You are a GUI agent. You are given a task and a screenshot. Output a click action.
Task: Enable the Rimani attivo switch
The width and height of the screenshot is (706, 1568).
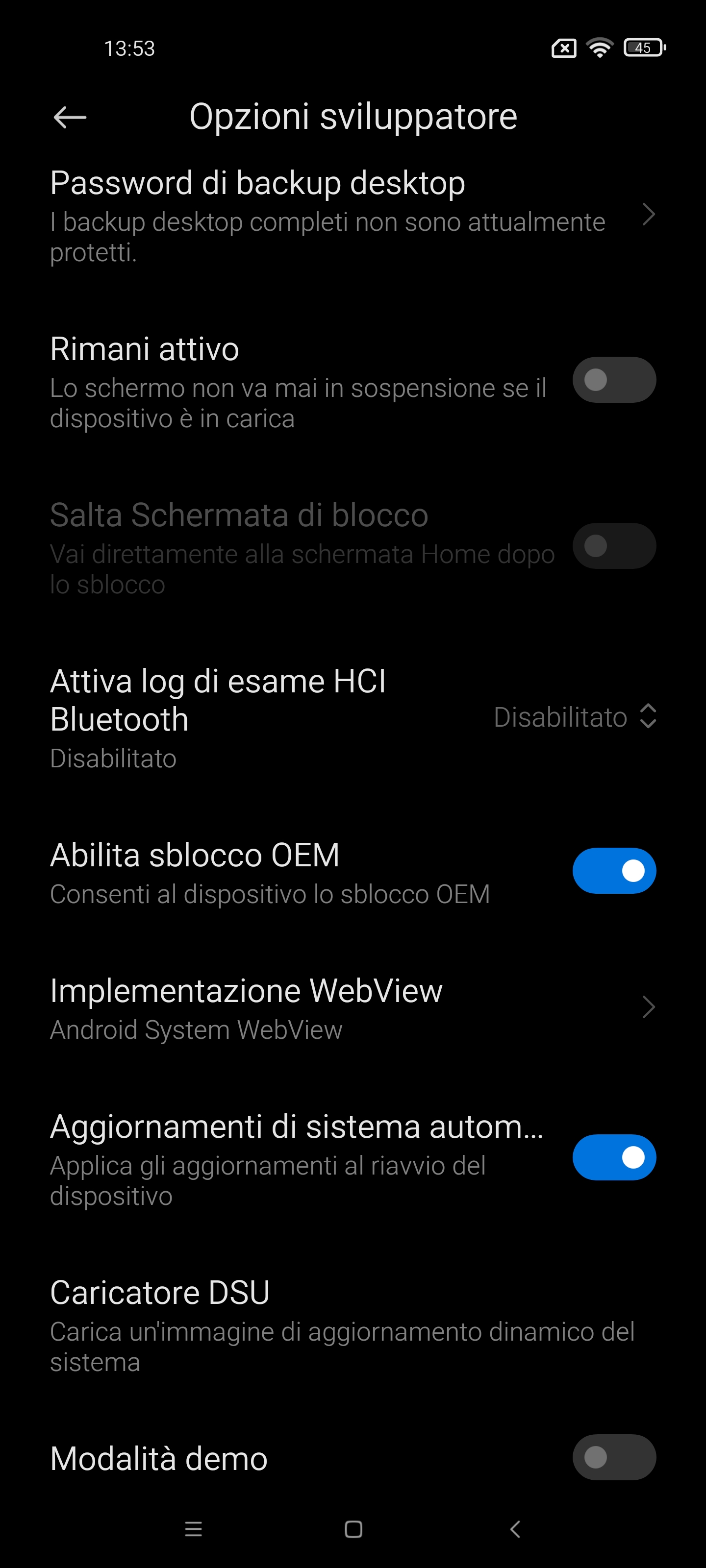click(614, 380)
